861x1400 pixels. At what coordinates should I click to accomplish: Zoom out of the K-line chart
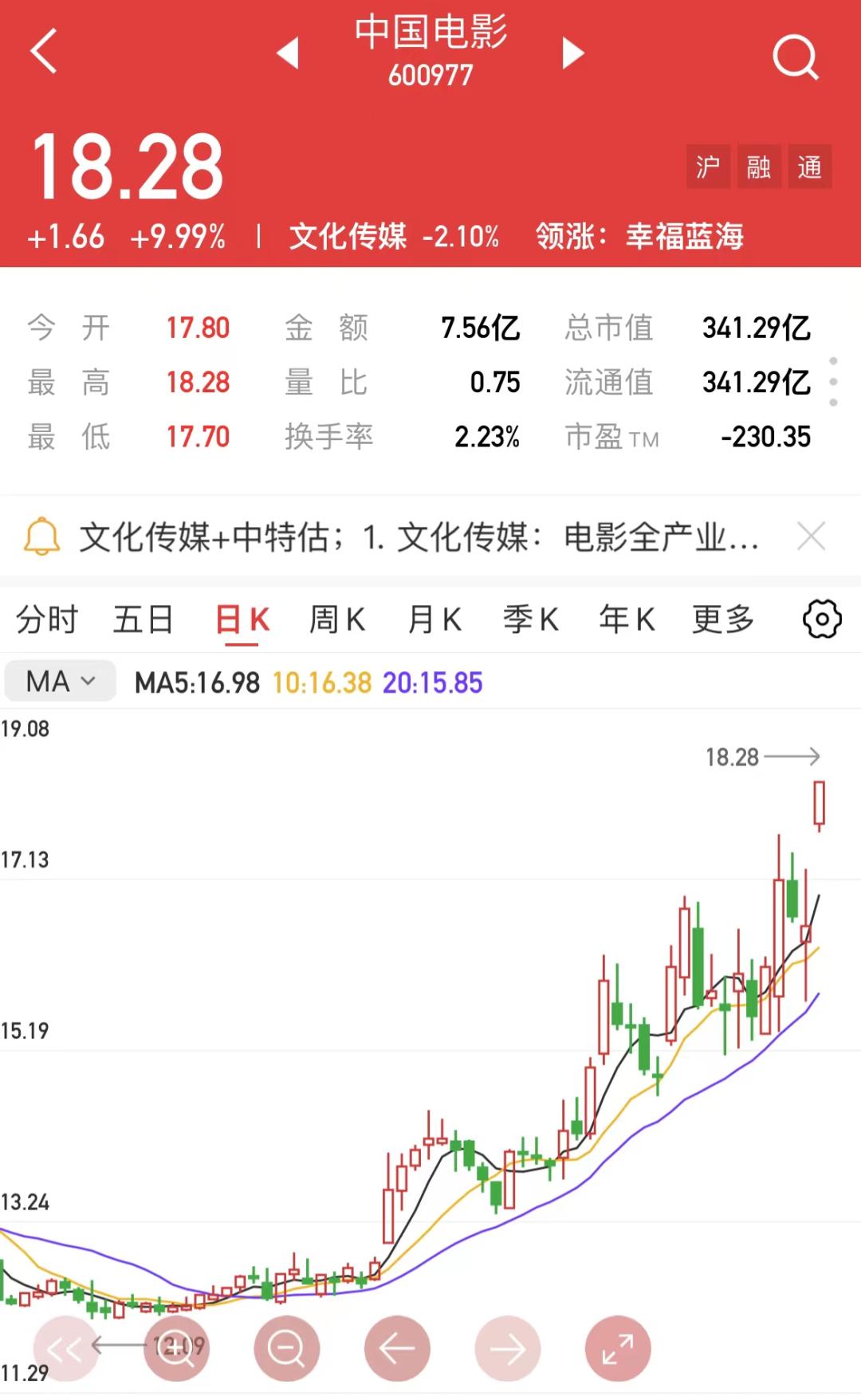point(287,1347)
